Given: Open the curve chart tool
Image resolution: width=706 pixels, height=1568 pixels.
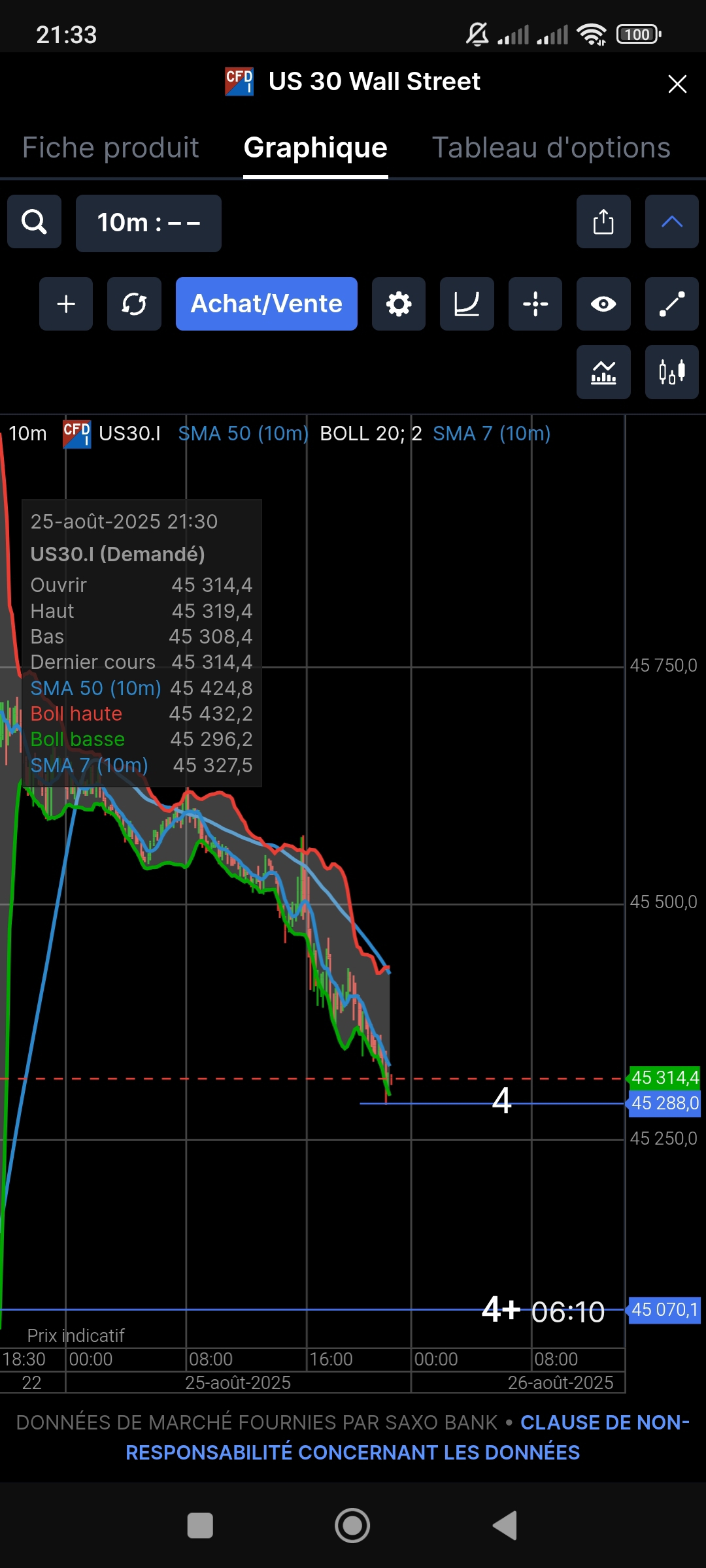Looking at the screenshot, I should (x=467, y=304).
